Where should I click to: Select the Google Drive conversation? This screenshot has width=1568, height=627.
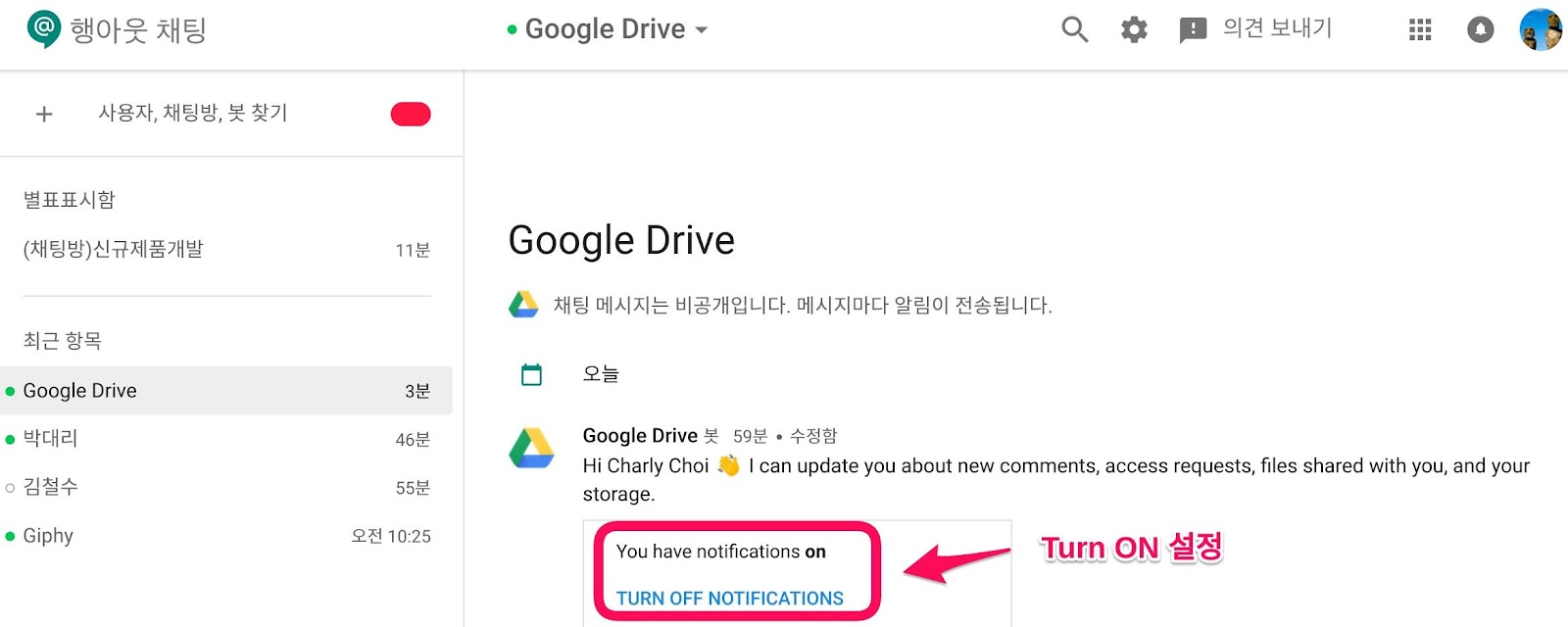coord(80,391)
